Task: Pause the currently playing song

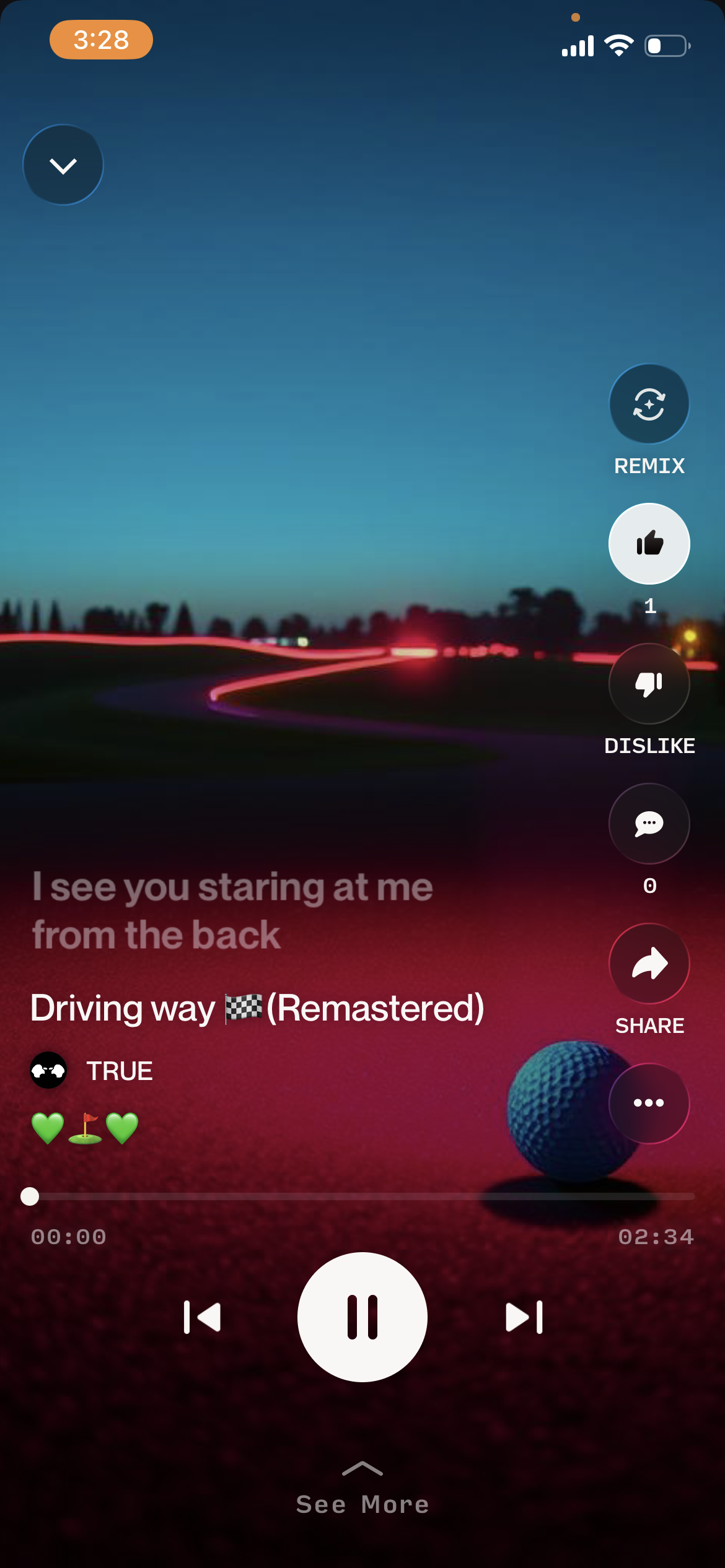Action: click(362, 1317)
